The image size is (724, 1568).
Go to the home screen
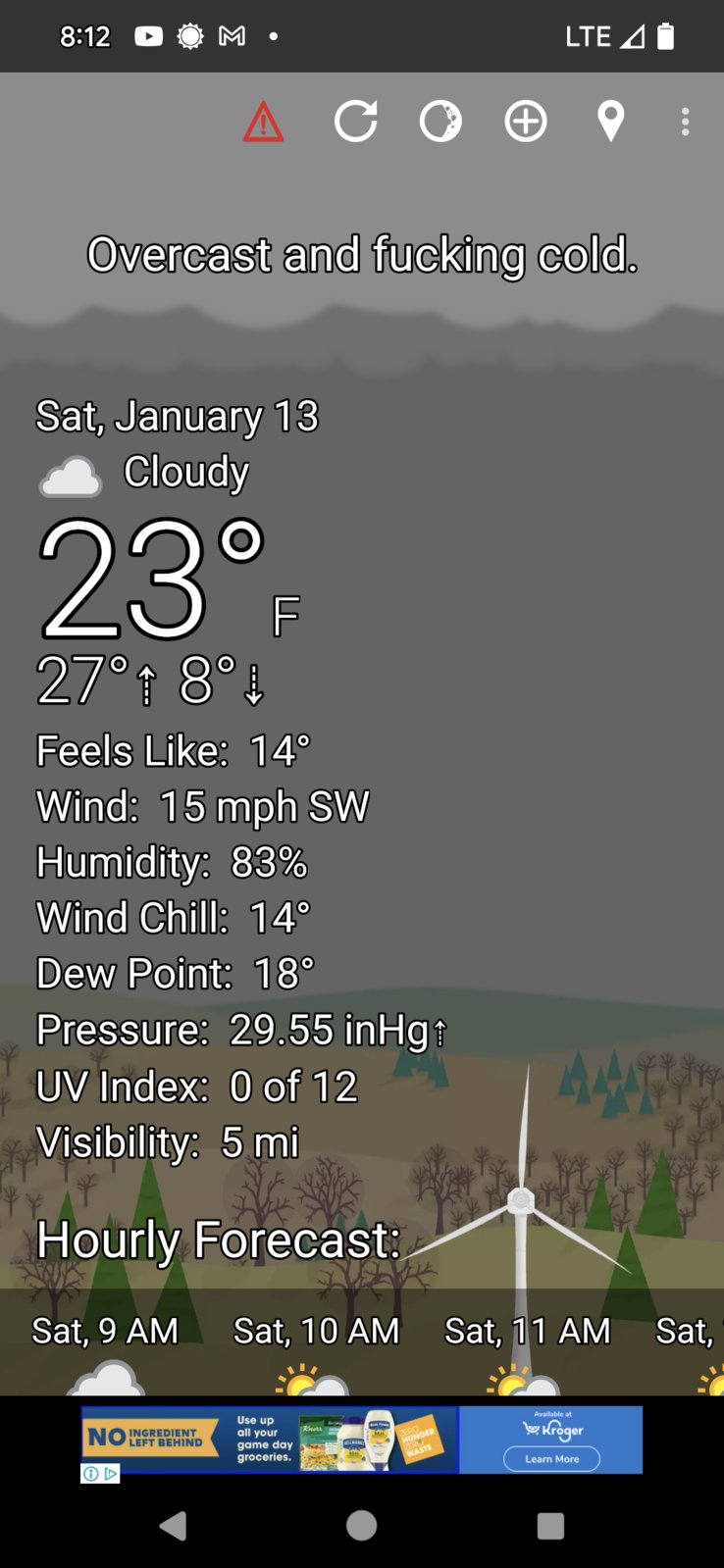click(361, 1526)
